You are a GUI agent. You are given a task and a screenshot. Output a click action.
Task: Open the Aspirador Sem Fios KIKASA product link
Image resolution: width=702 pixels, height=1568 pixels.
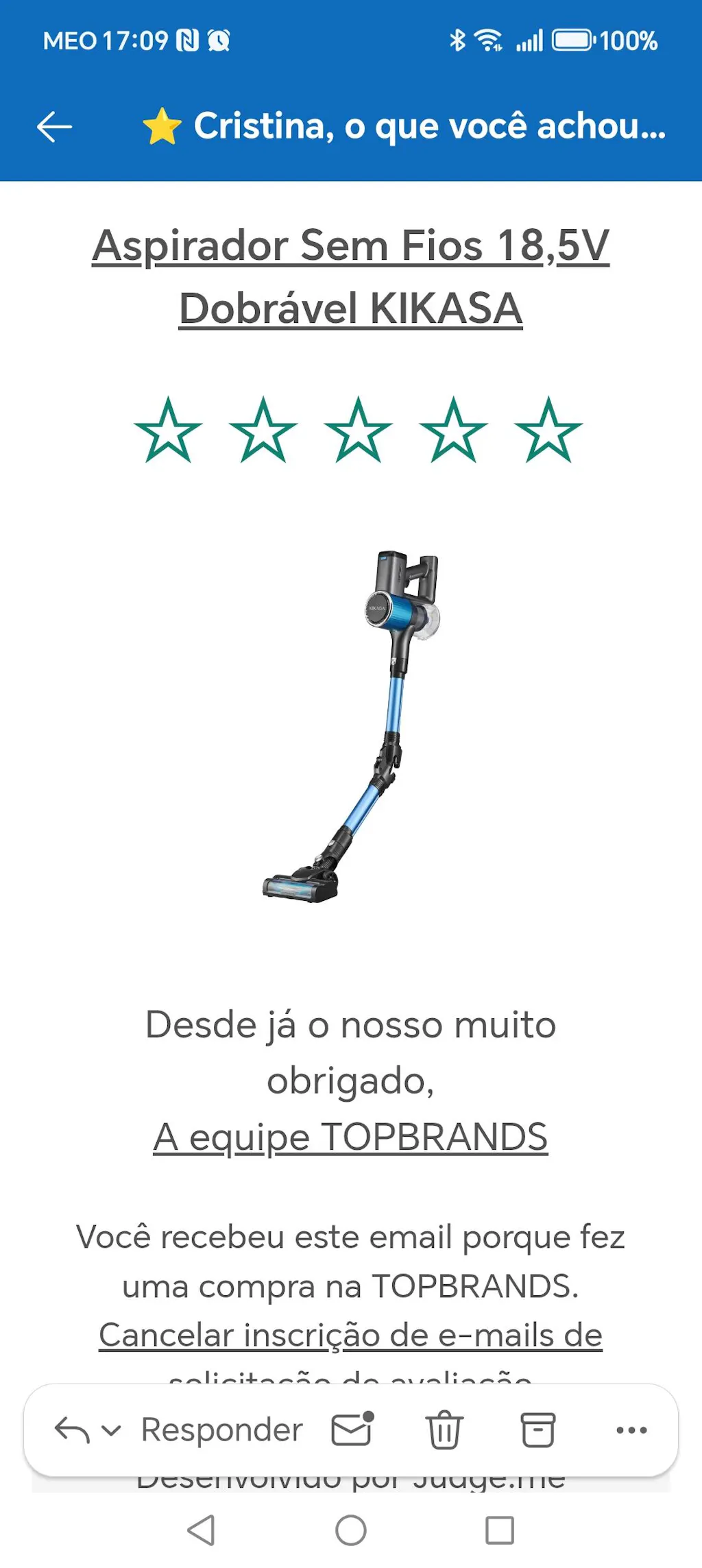pyautogui.click(x=350, y=276)
